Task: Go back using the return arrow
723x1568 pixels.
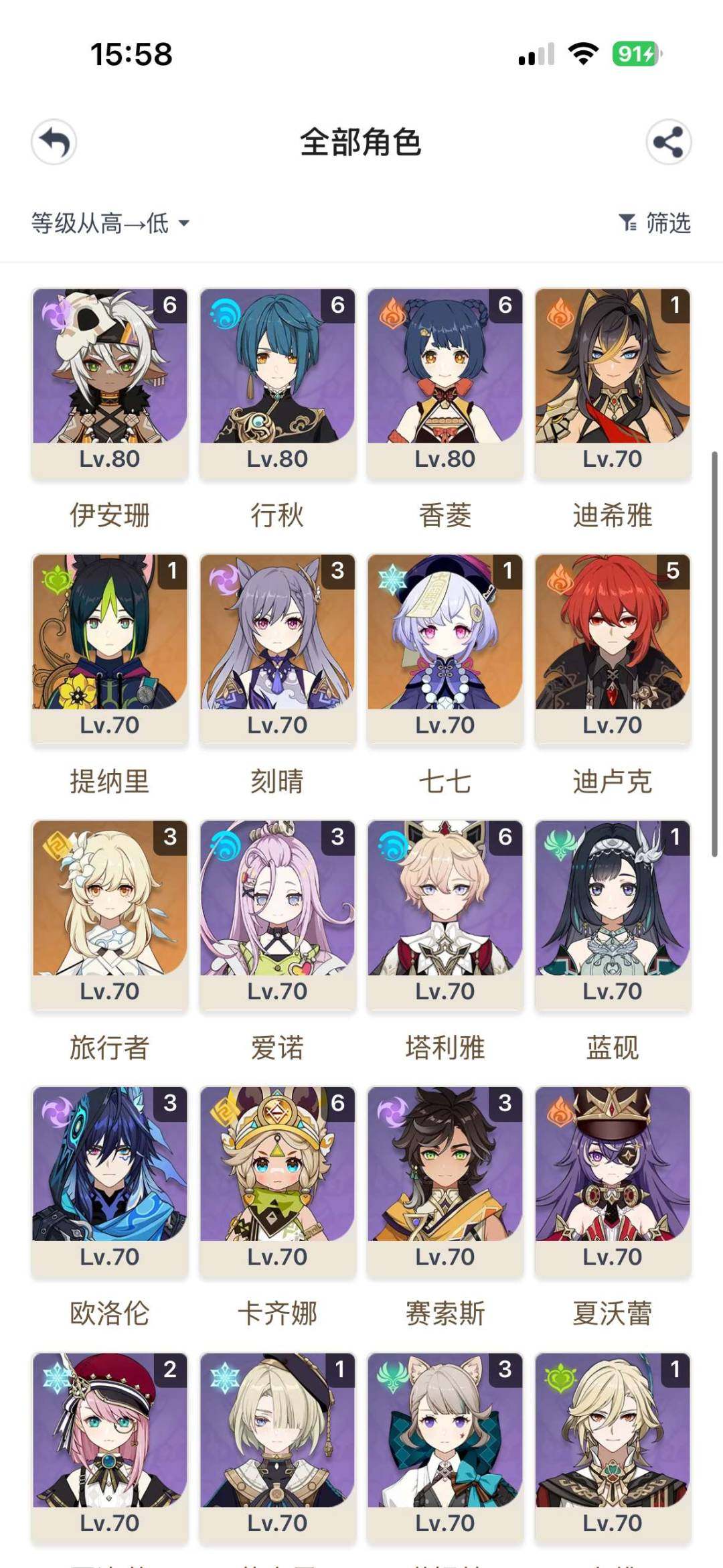Action: pos(54,142)
